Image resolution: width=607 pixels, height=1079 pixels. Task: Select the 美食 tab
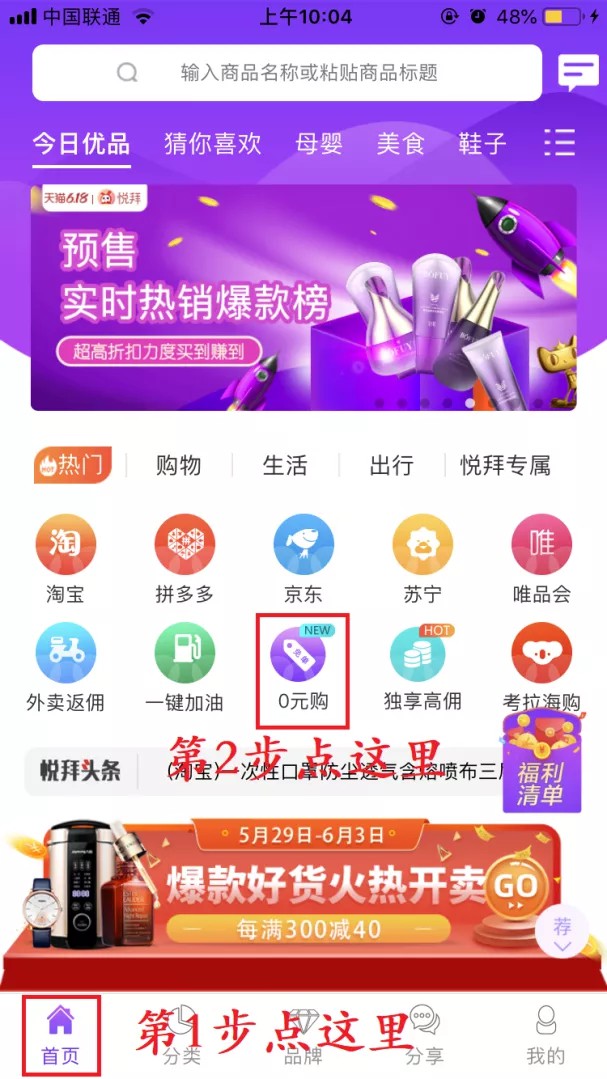(x=400, y=143)
